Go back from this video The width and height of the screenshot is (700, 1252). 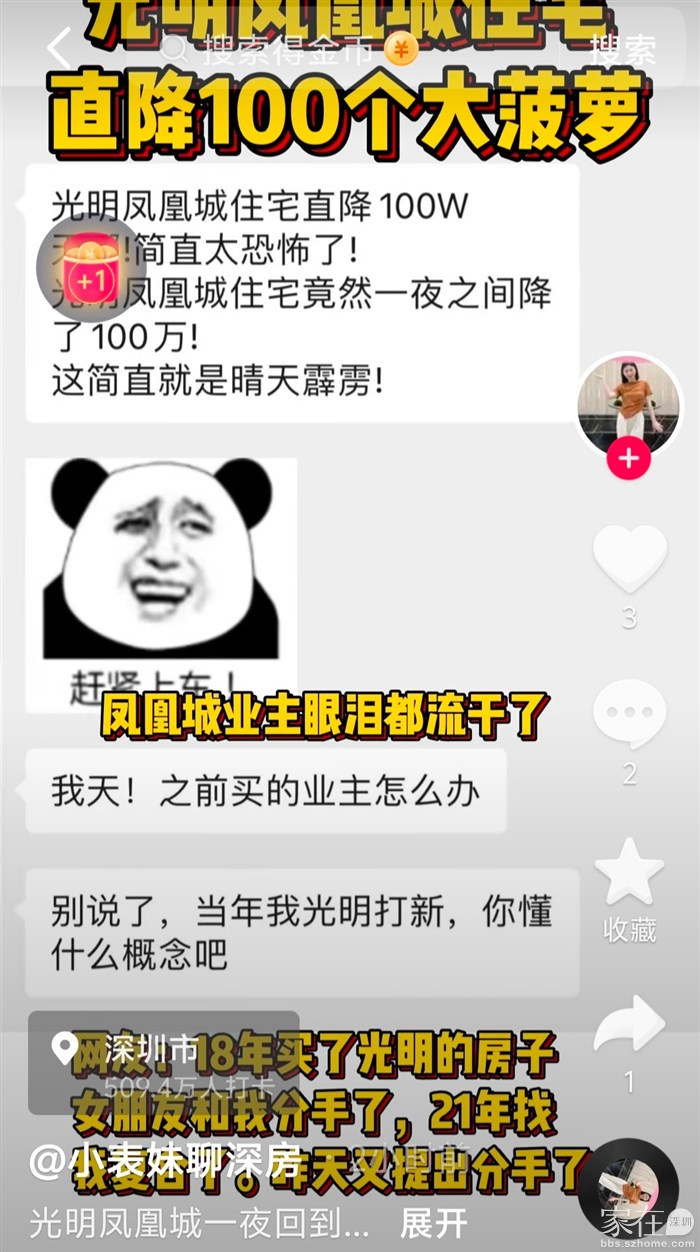[58, 48]
